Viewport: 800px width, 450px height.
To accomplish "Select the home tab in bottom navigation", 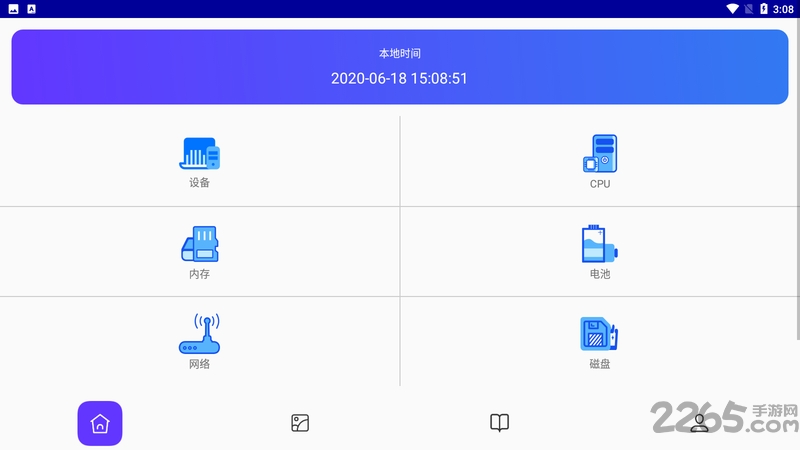I will [x=100, y=423].
